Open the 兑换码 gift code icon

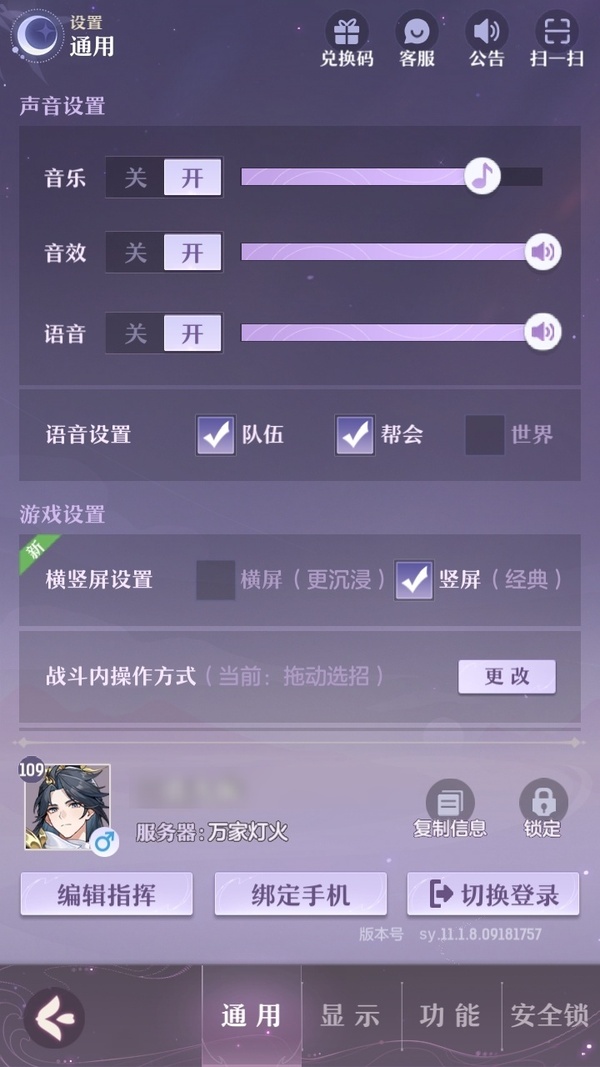click(x=347, y=39)
